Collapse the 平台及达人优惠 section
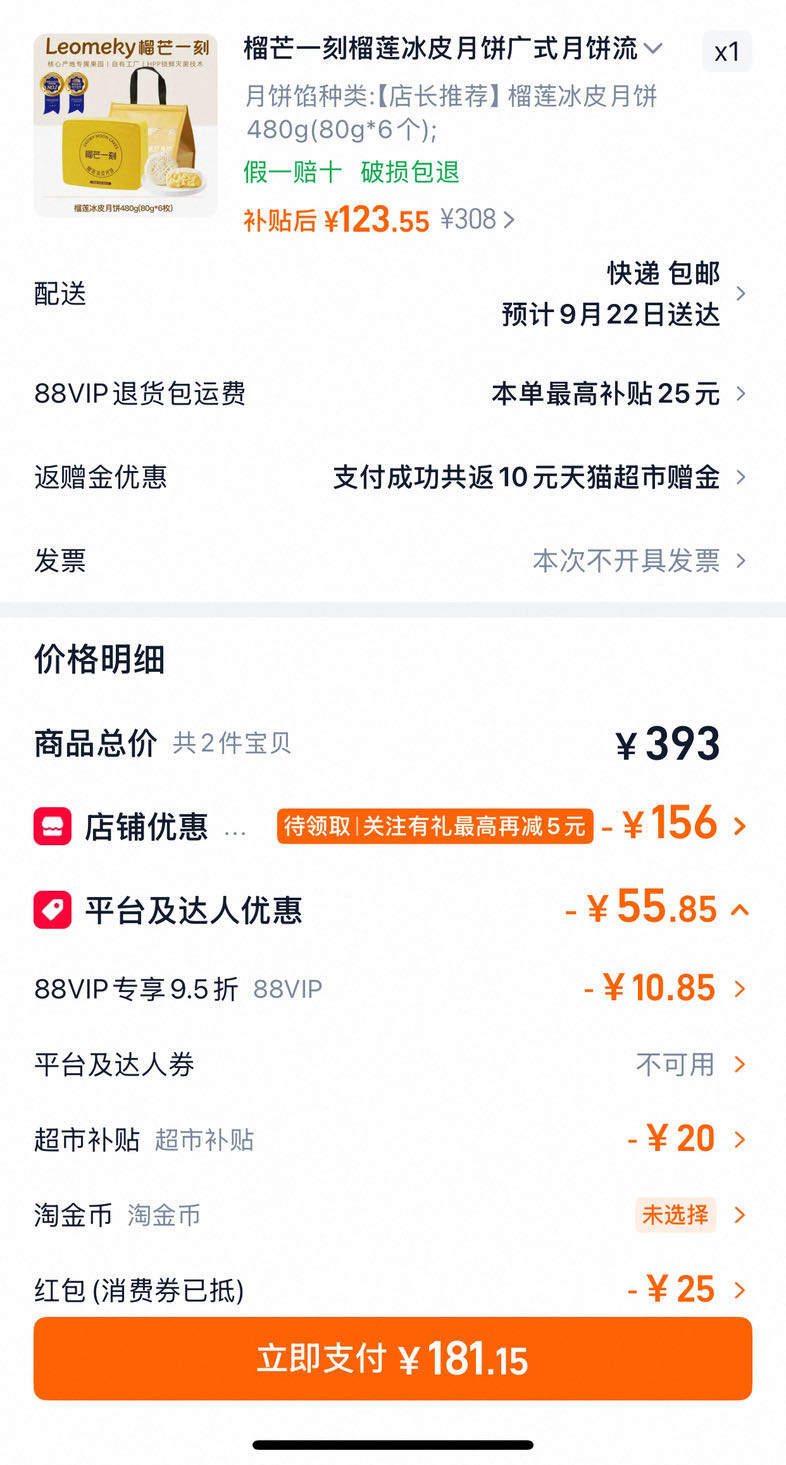The width and height of the screenshot is (786, 1465). [740, 910]
